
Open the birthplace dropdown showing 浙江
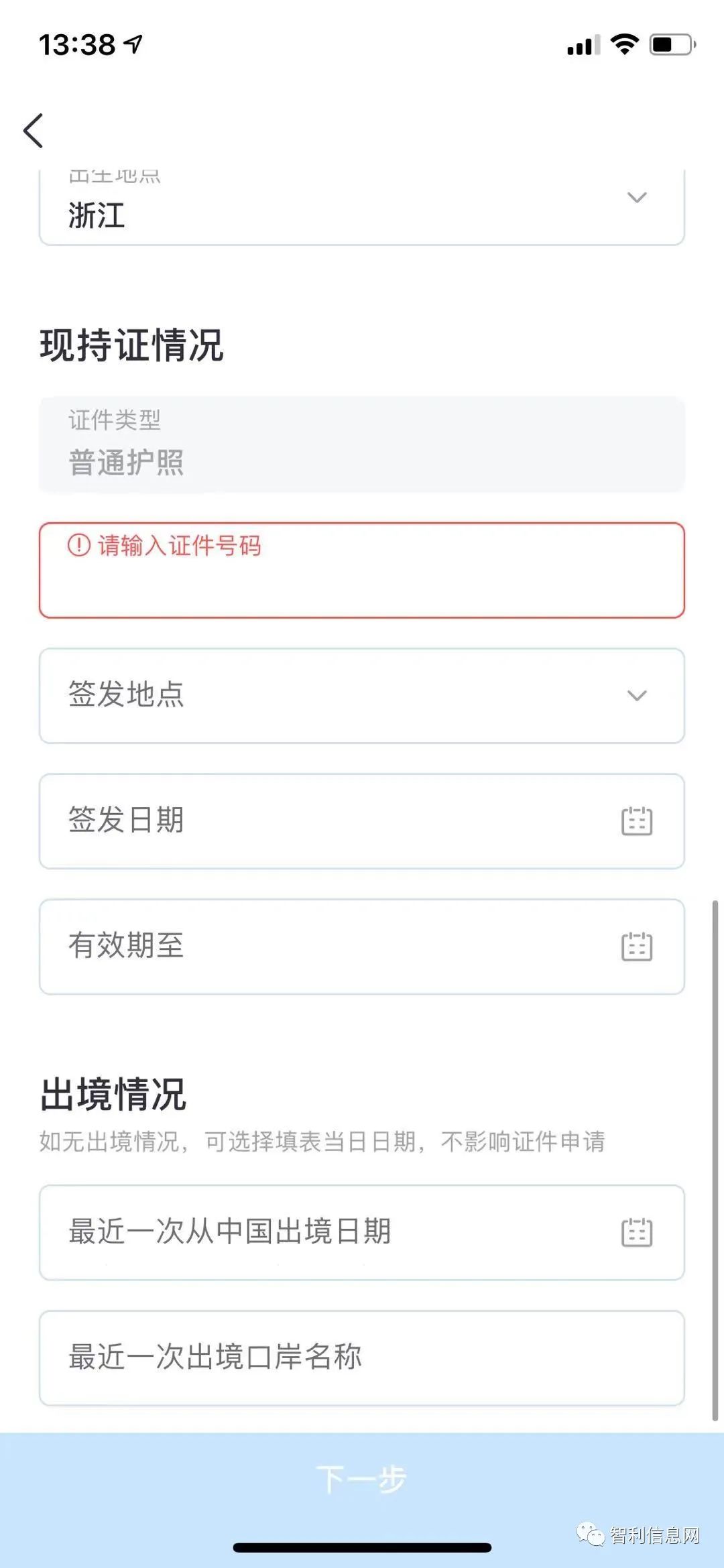point(362,207)
